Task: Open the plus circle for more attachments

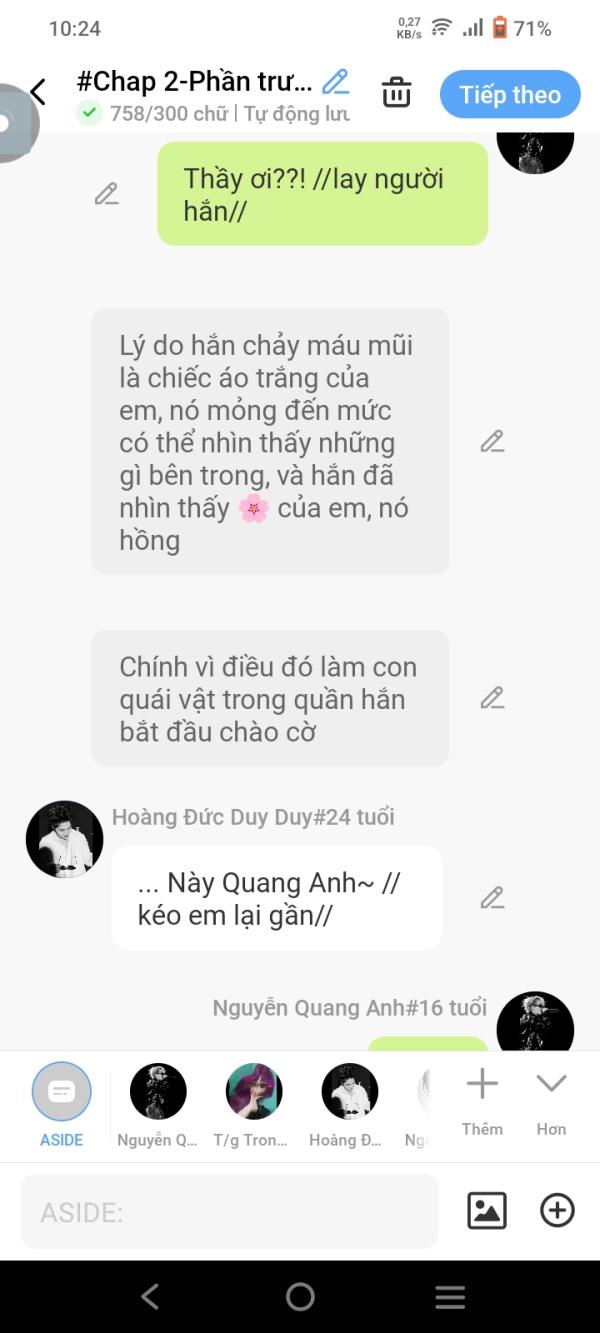Action: (557, 1211)
